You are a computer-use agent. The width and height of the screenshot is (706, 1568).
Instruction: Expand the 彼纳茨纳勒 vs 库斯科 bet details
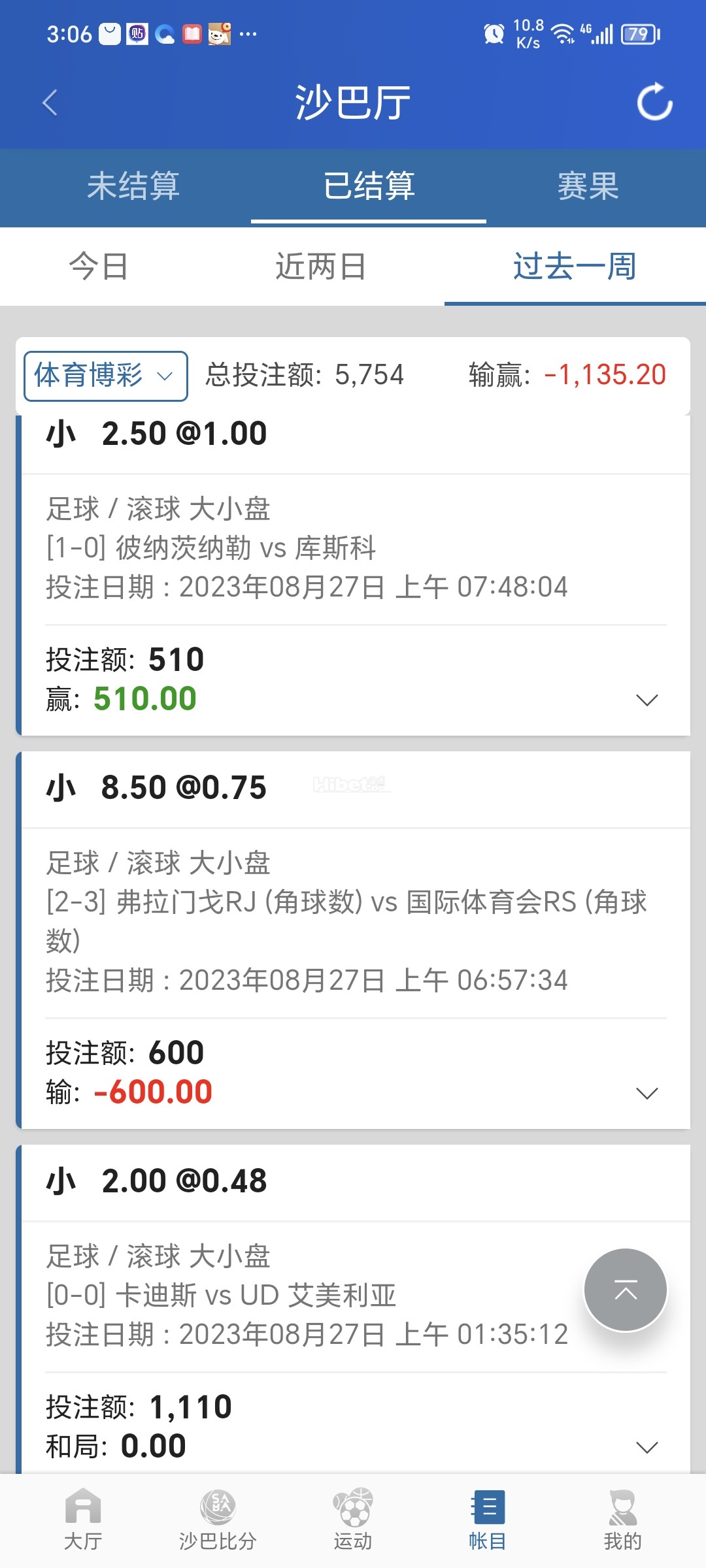647,700
